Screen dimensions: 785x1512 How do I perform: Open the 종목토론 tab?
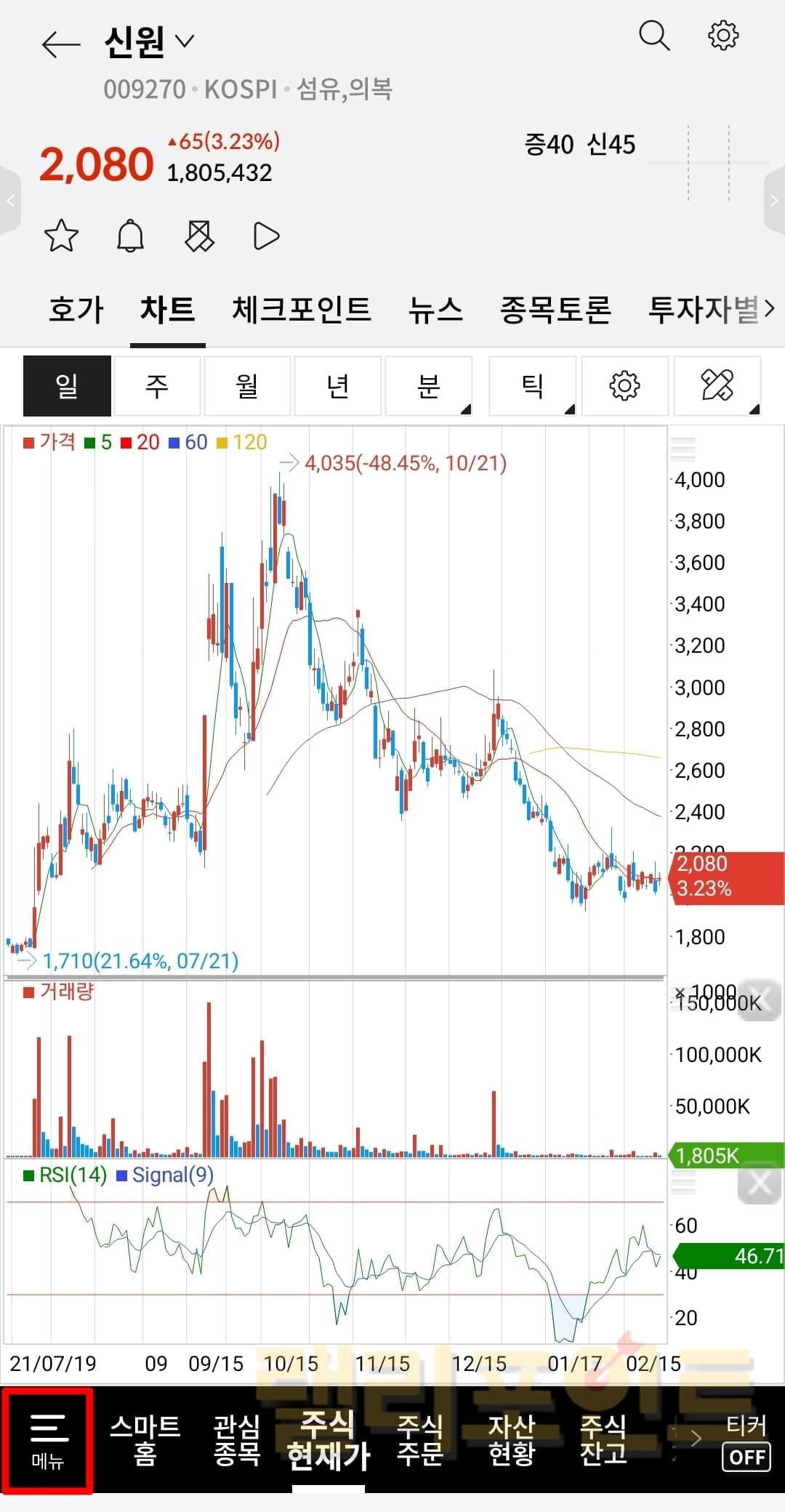555,310
